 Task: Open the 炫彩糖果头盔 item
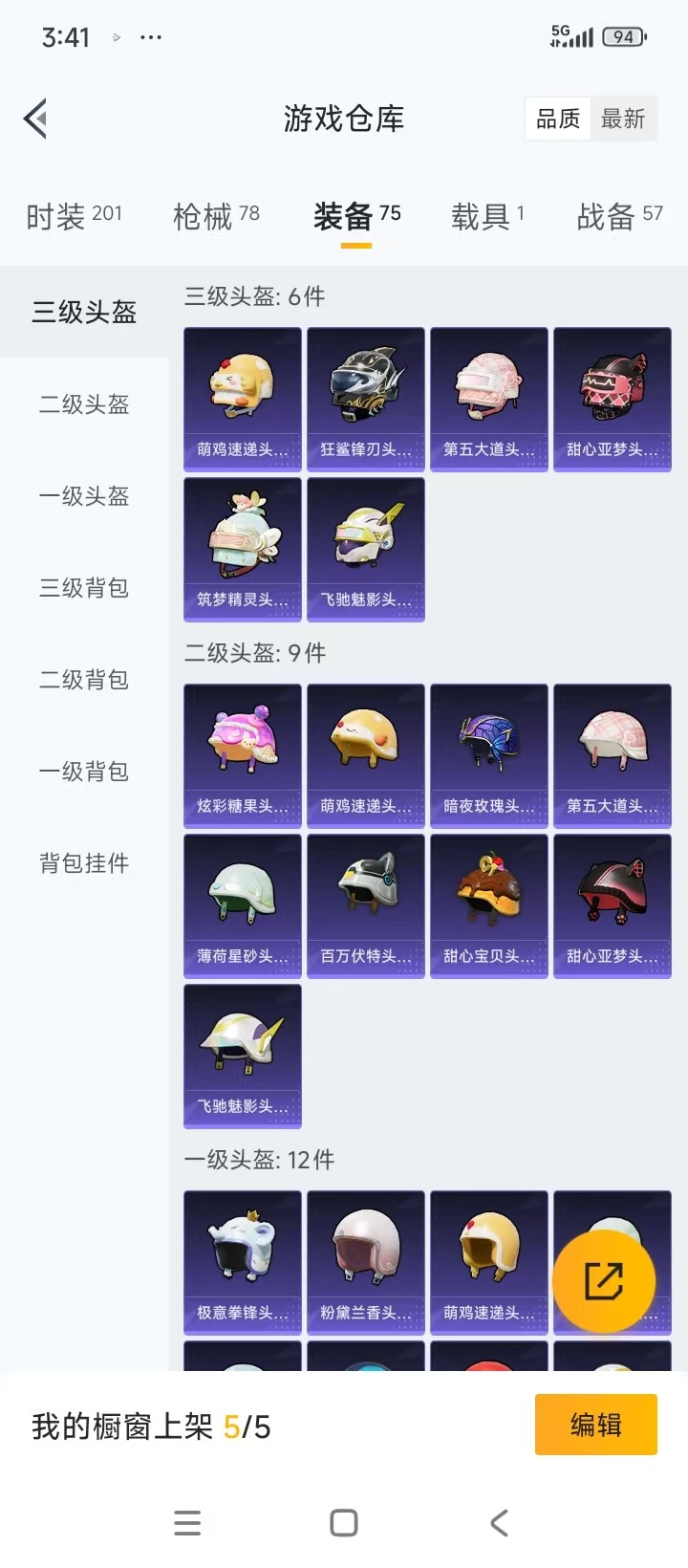pos(242,755)
